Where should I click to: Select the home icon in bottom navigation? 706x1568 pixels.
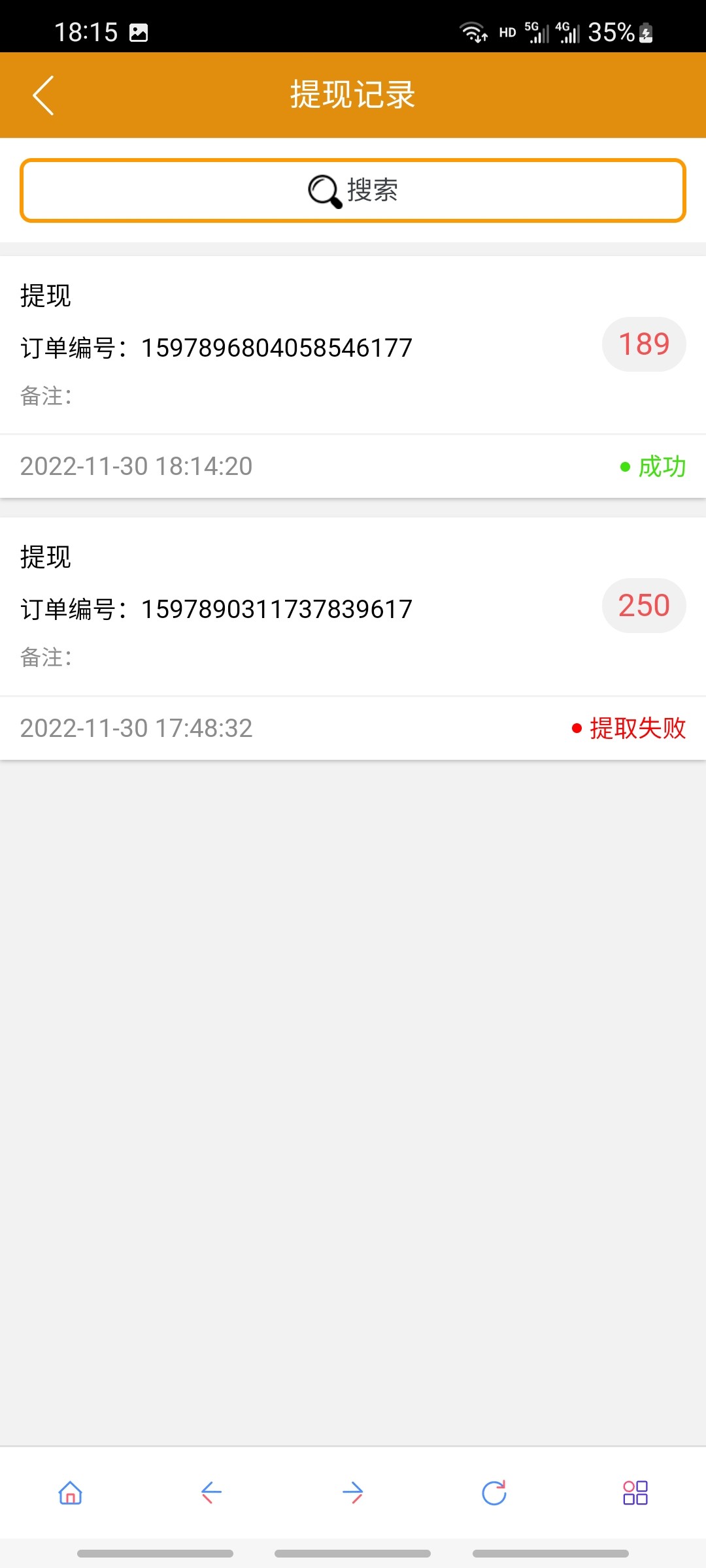[70, 1493]
